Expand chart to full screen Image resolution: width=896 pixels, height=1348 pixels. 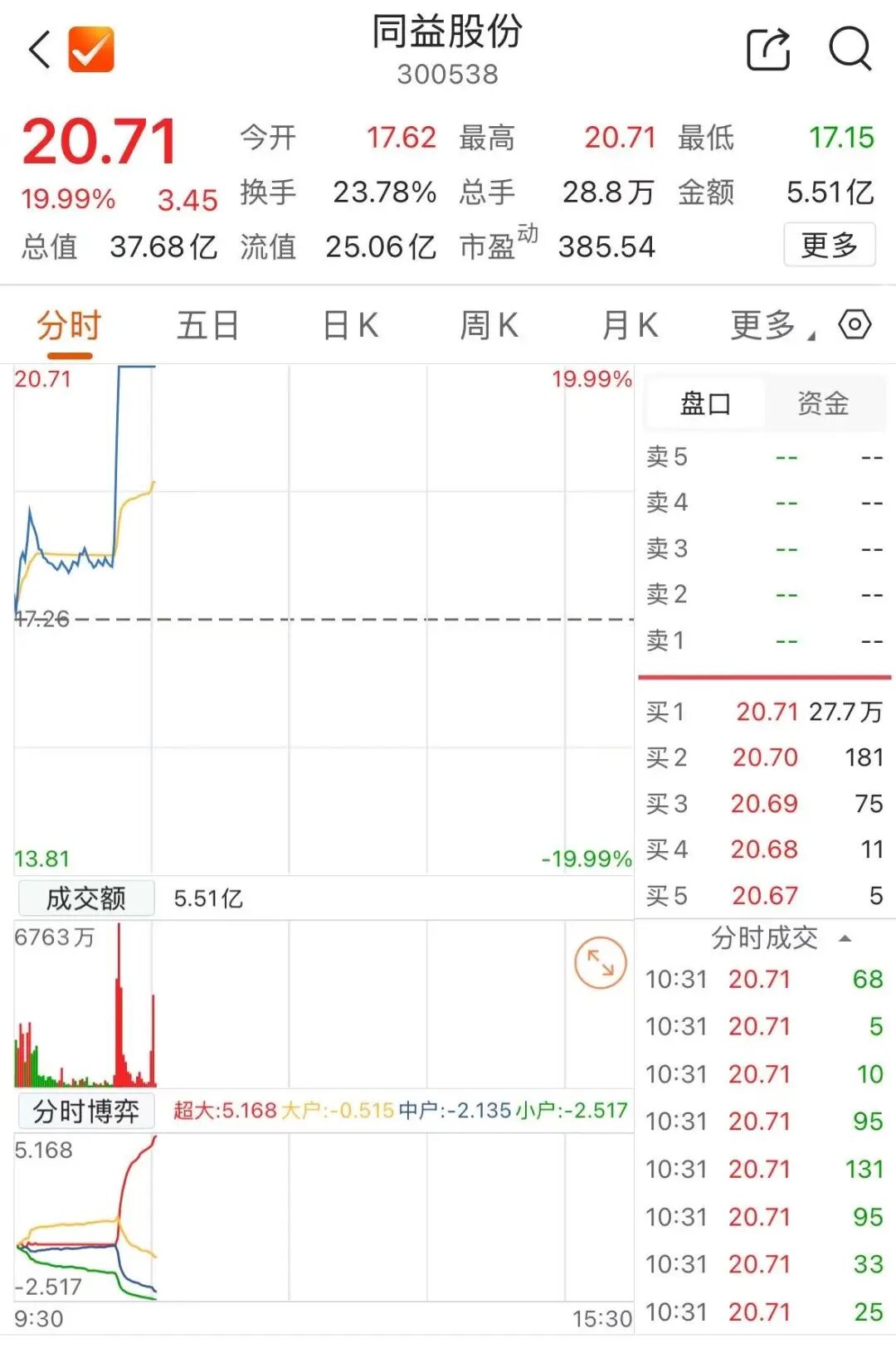(x=600, y=962)
